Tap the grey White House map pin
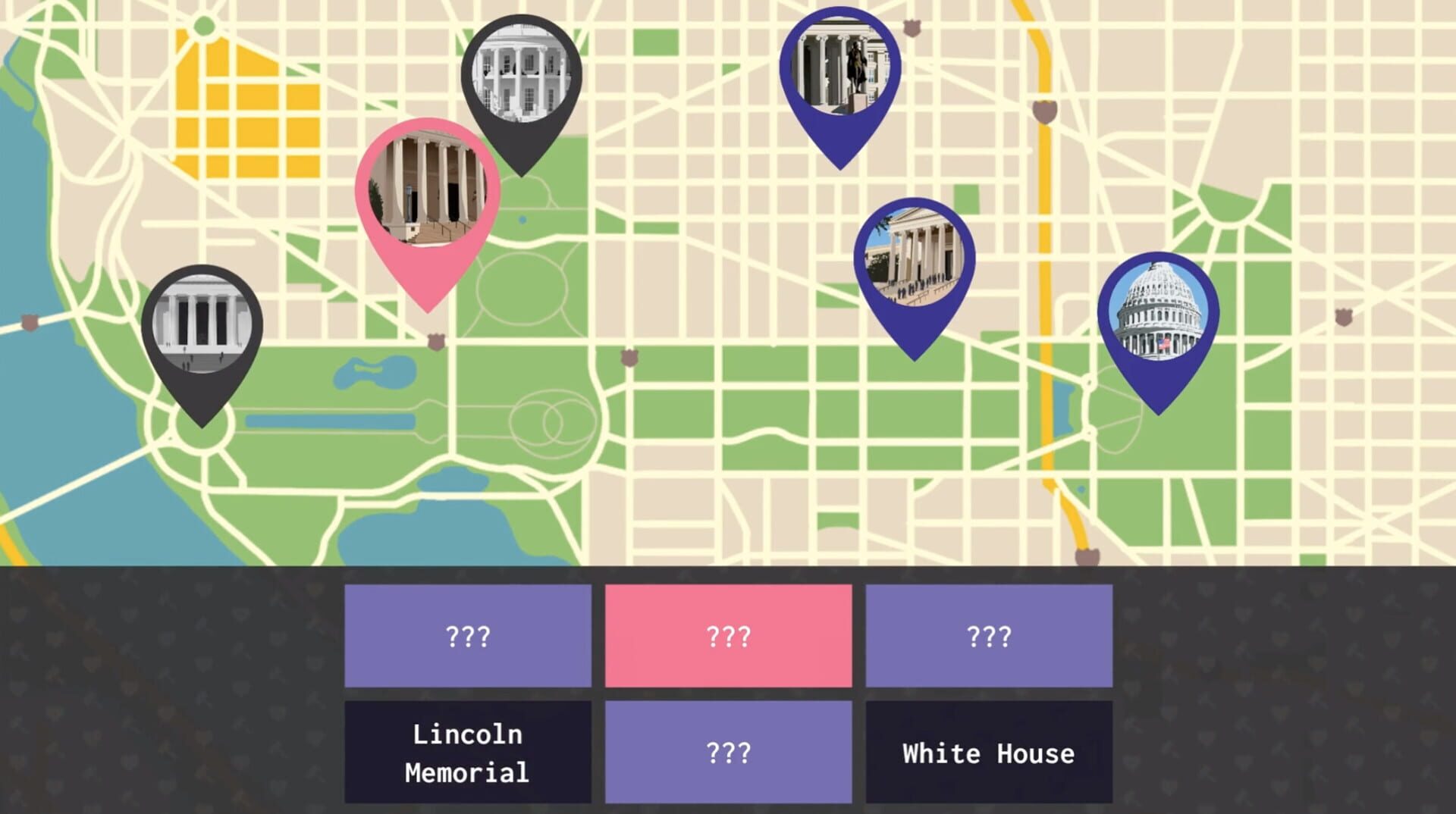The image size is (1456, 814). pyautogui.click(x=521, y=76)
